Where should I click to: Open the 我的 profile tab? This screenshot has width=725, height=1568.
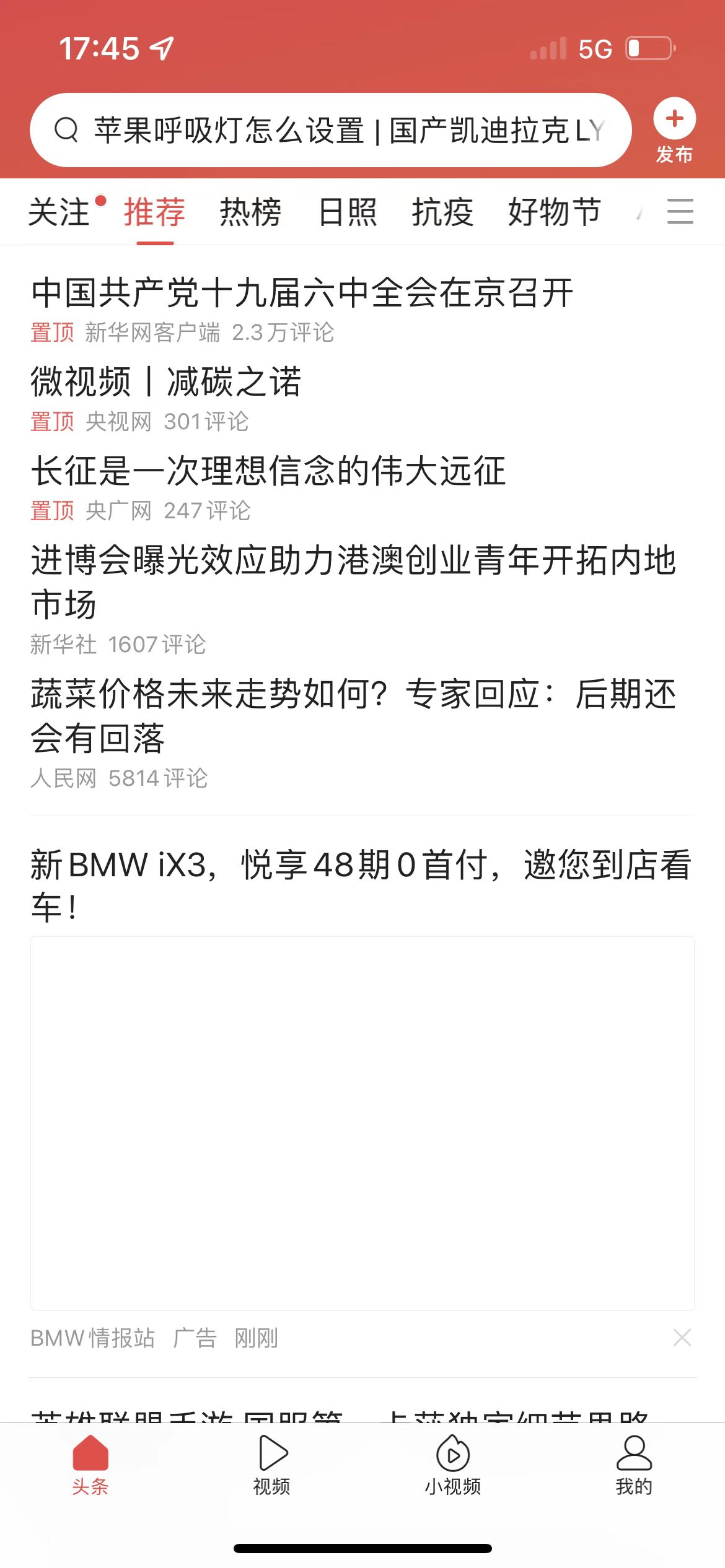click(x=634, y=1464)
